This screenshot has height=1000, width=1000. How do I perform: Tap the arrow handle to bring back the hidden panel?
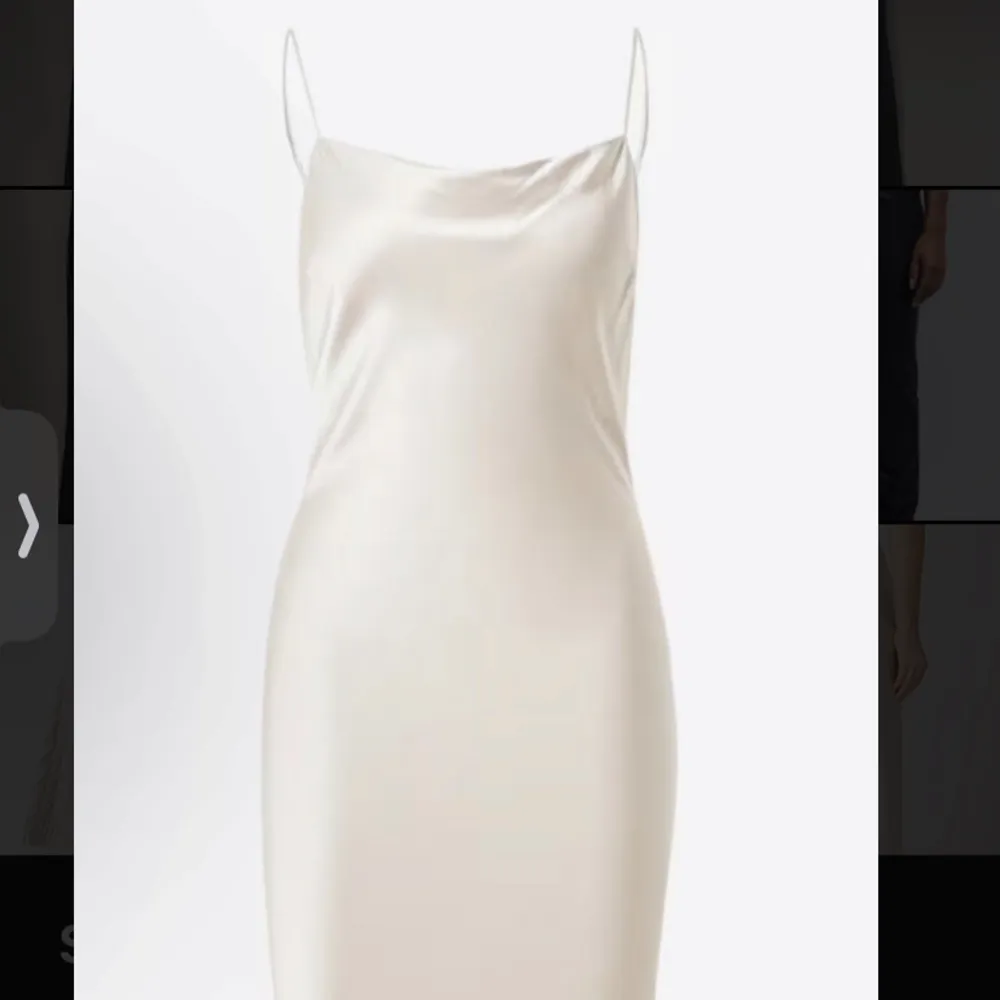28,523
